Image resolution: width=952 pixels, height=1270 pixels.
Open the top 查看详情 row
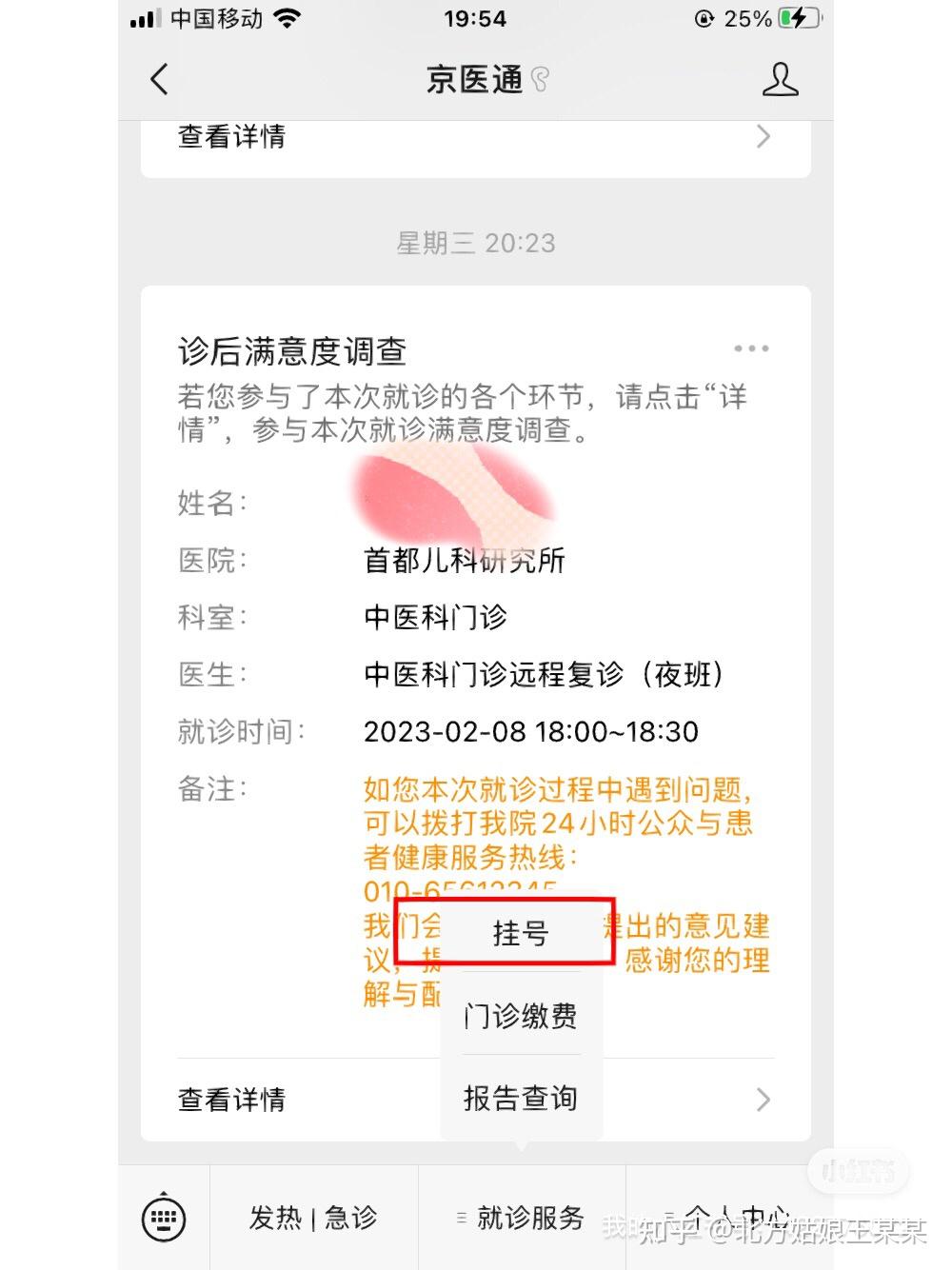(x=474, y=138)
